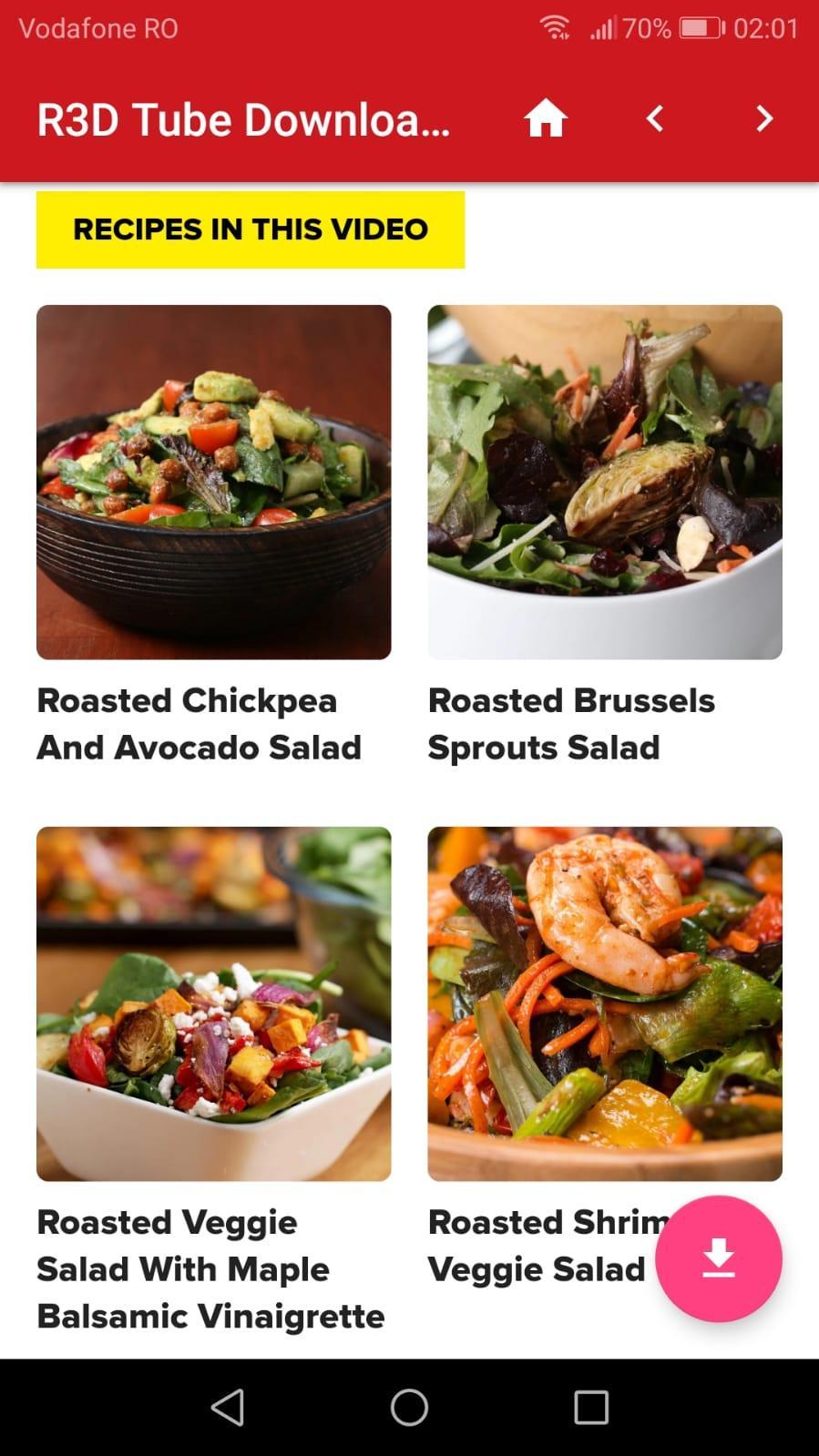Open Roasted Chickpea And Avocado Salad recipe
819x1456 pixels.
click(213, 483)
